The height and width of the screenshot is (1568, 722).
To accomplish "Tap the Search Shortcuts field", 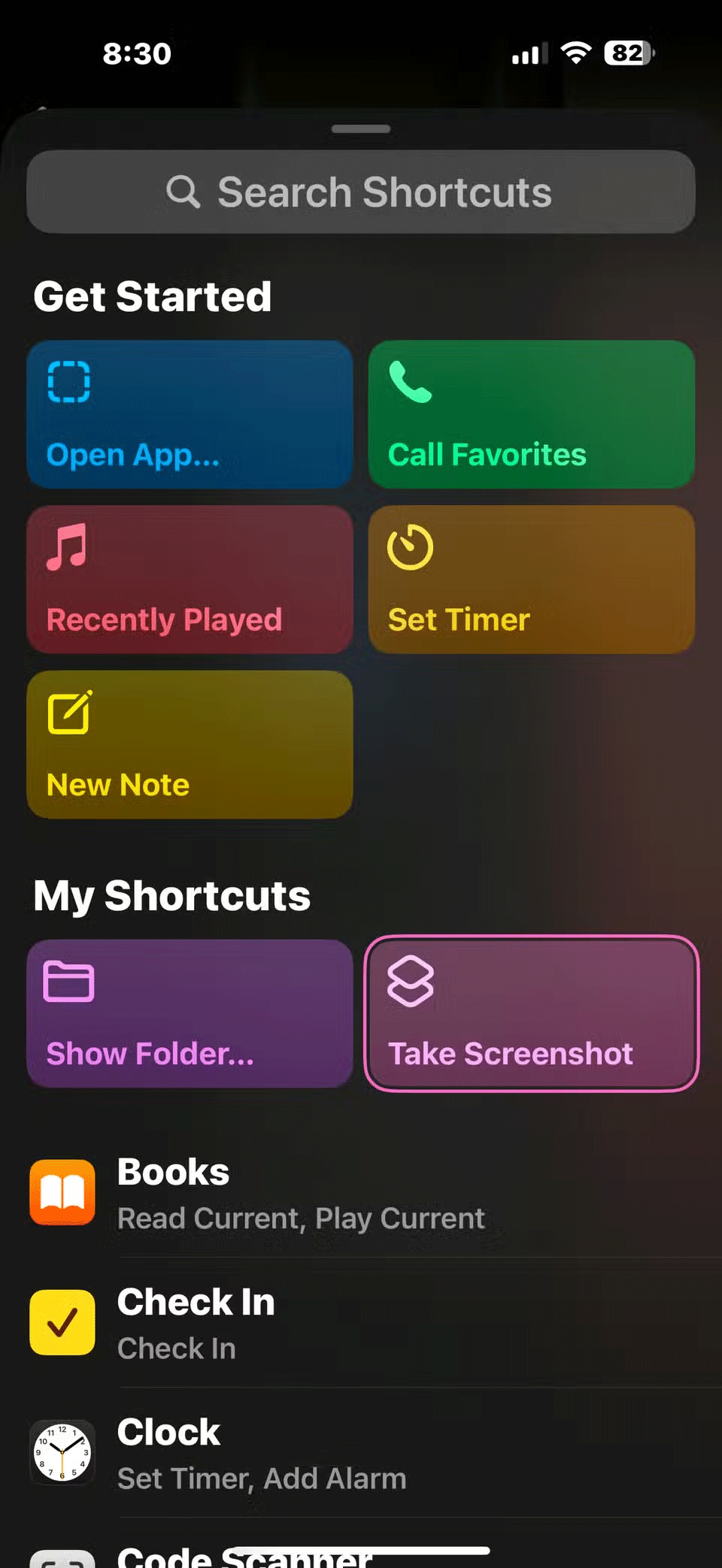I will [x=361, y=191].
